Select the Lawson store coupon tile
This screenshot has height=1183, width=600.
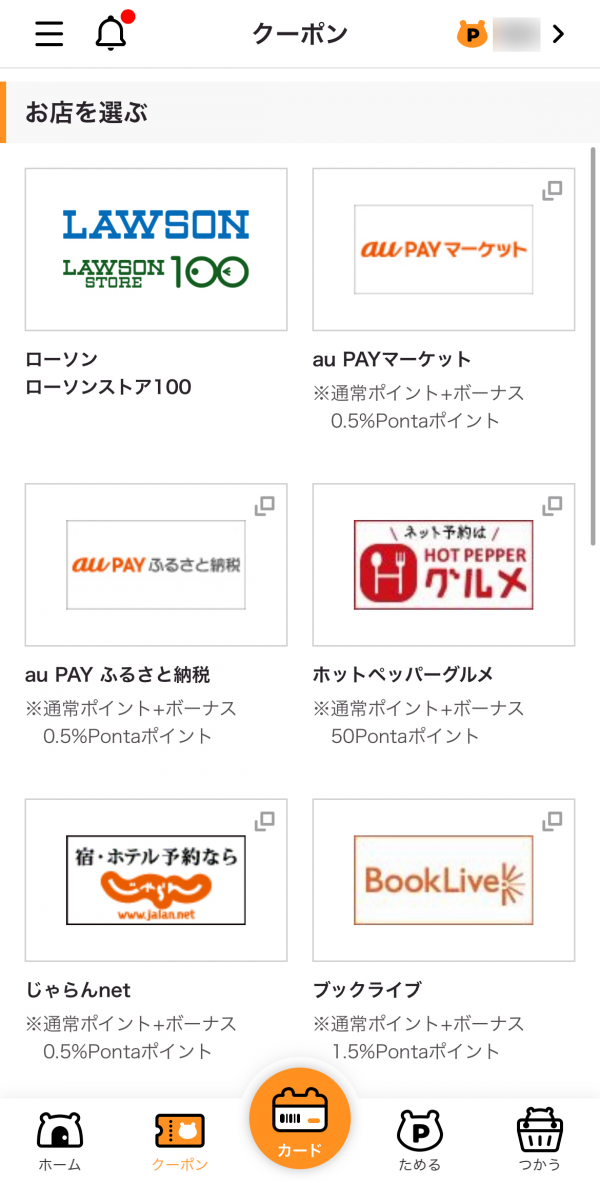(156, 250)
